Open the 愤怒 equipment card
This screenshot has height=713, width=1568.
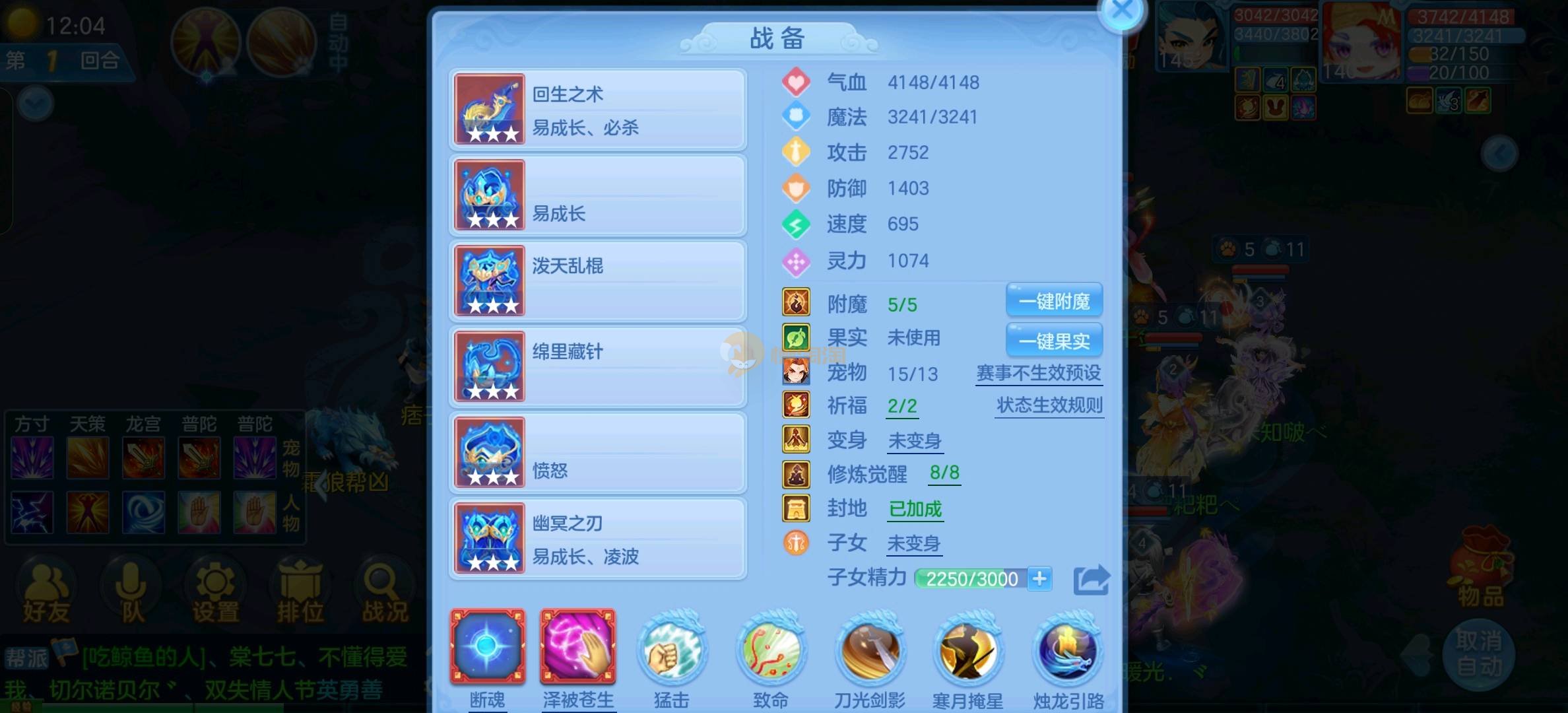click(597, 453)
